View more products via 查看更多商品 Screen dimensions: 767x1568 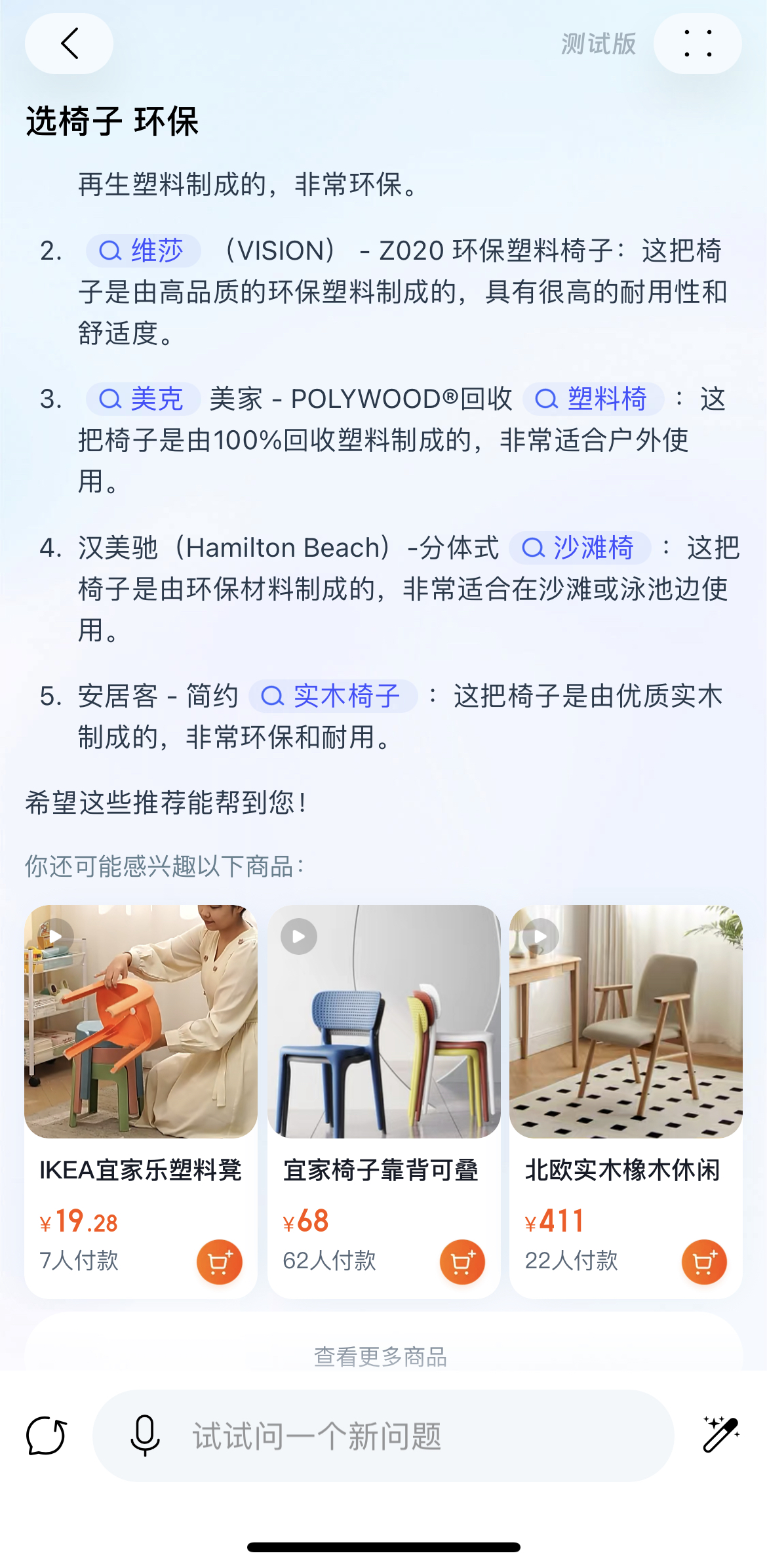pyautogui.click(x=380, y=1356)
